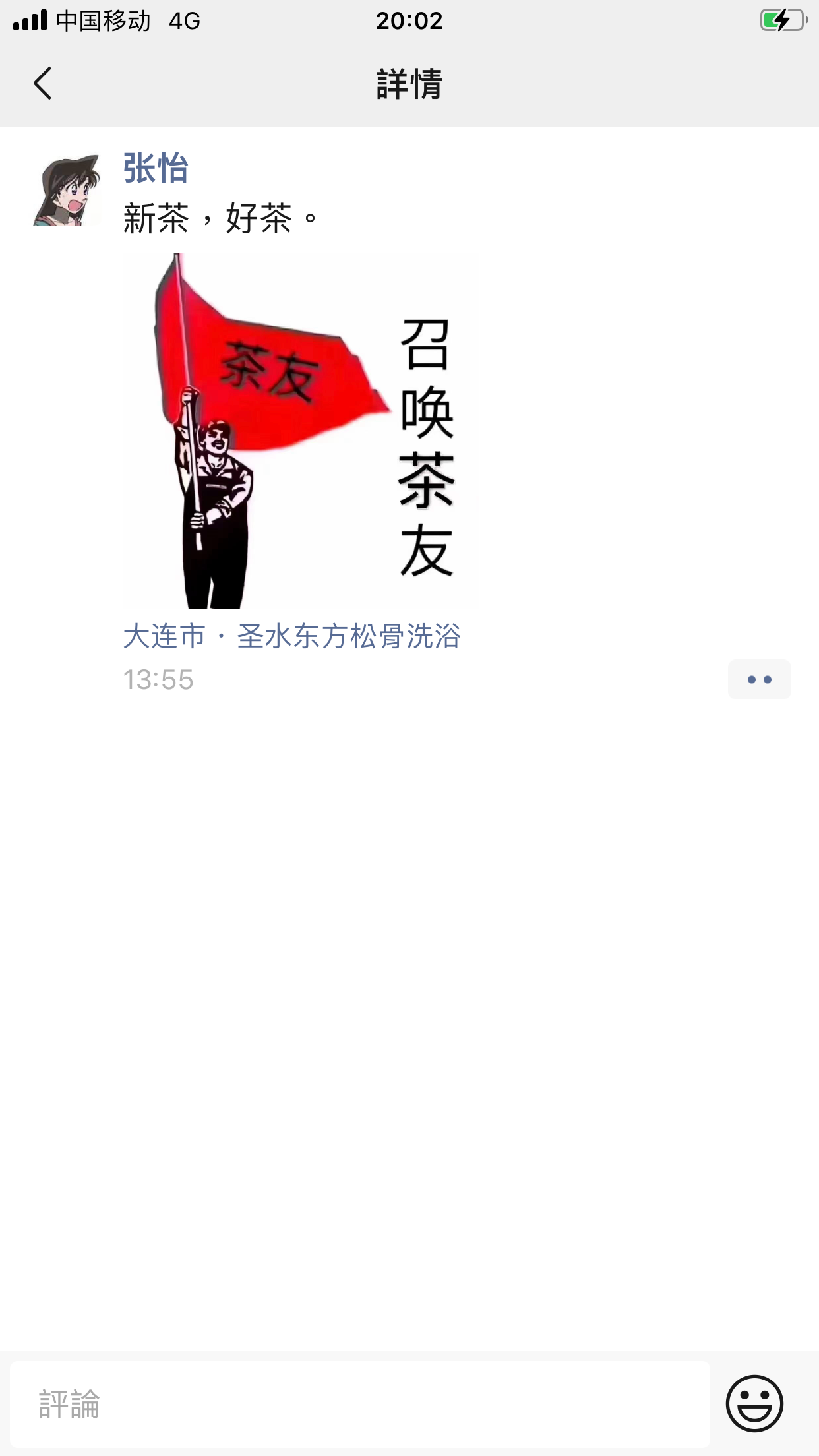Select the 詳情 title bar
Viewport: 819px width, 1456px height.
click(x=409, y=83)
